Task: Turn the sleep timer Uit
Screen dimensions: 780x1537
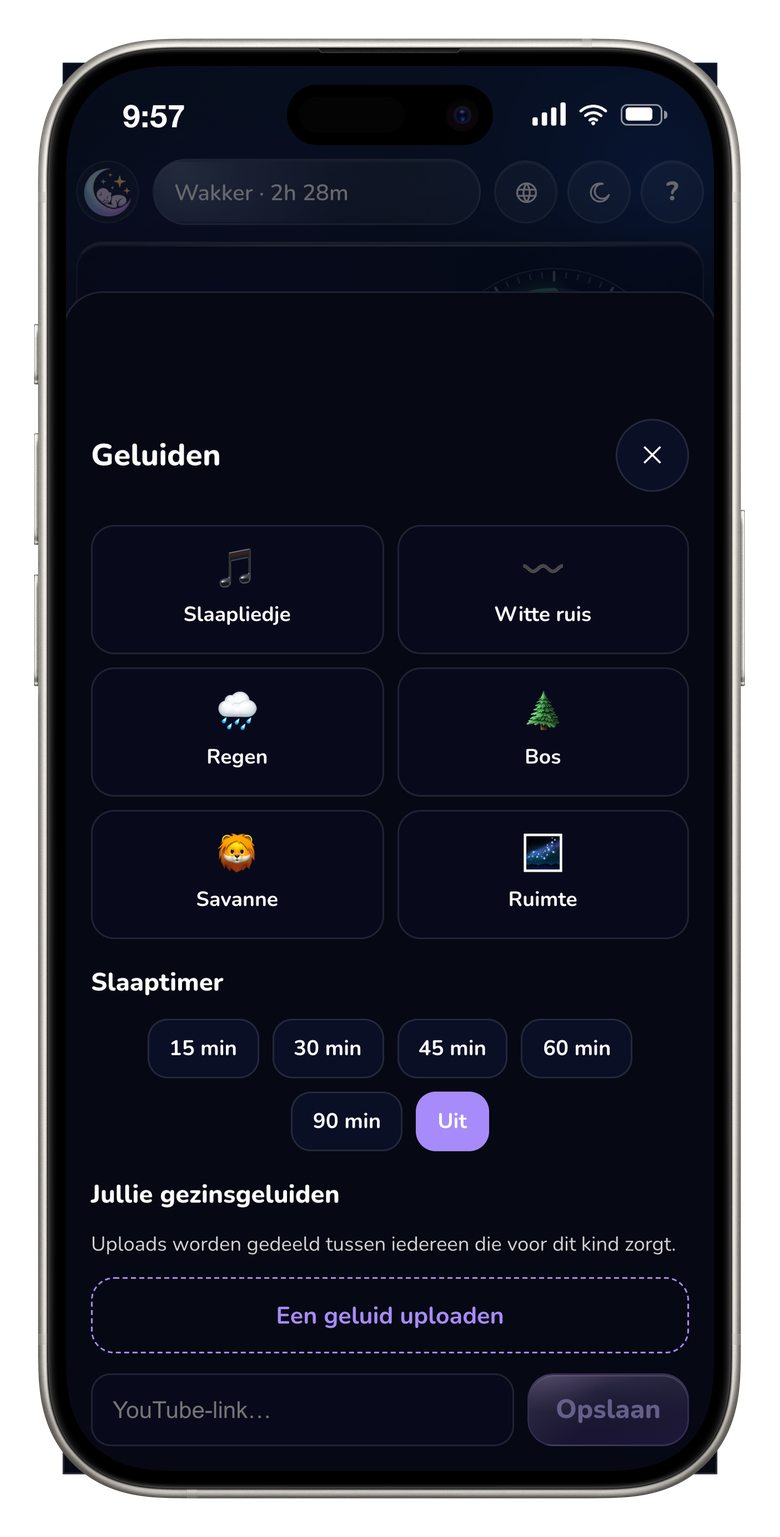Action: click(x=452, y=1121)
